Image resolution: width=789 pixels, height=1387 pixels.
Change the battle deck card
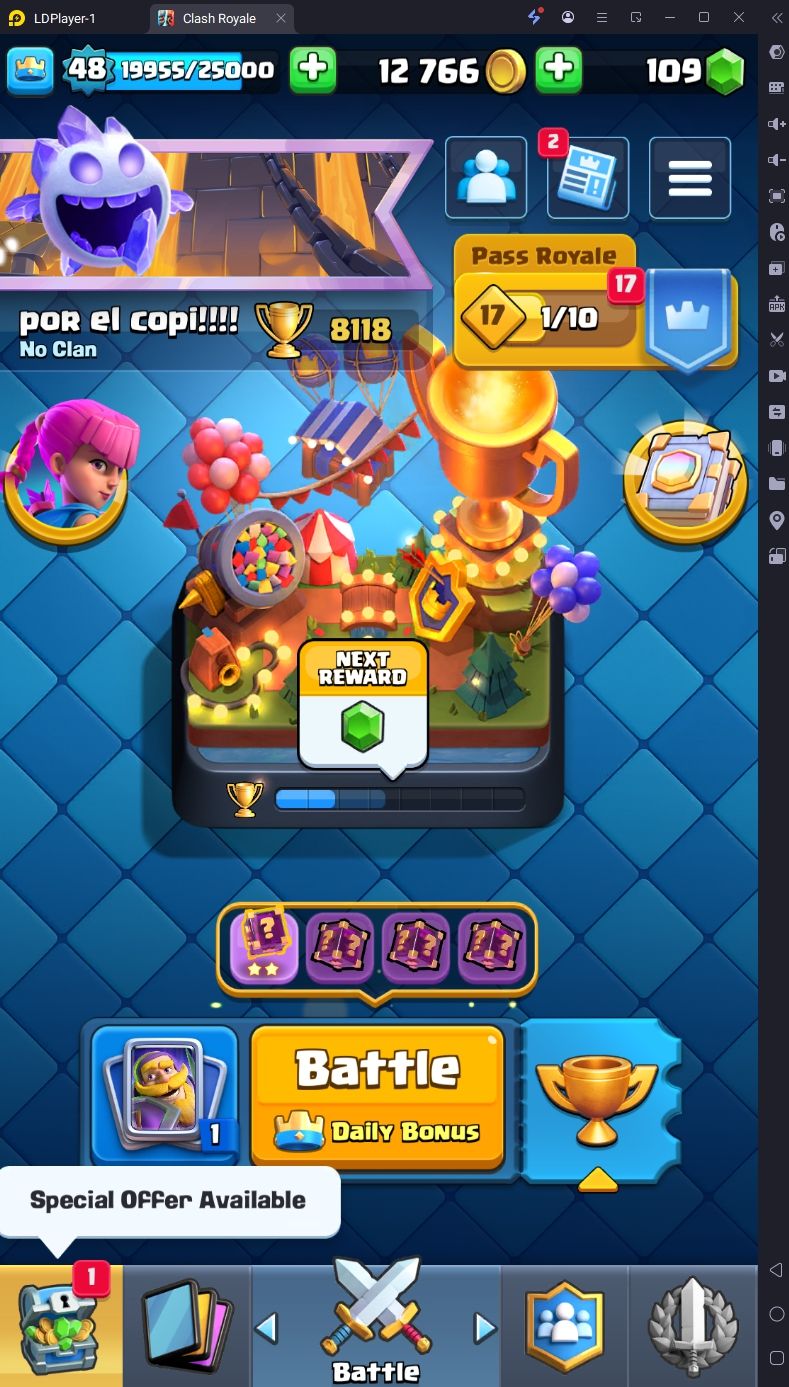click(x=165, y=1094)
